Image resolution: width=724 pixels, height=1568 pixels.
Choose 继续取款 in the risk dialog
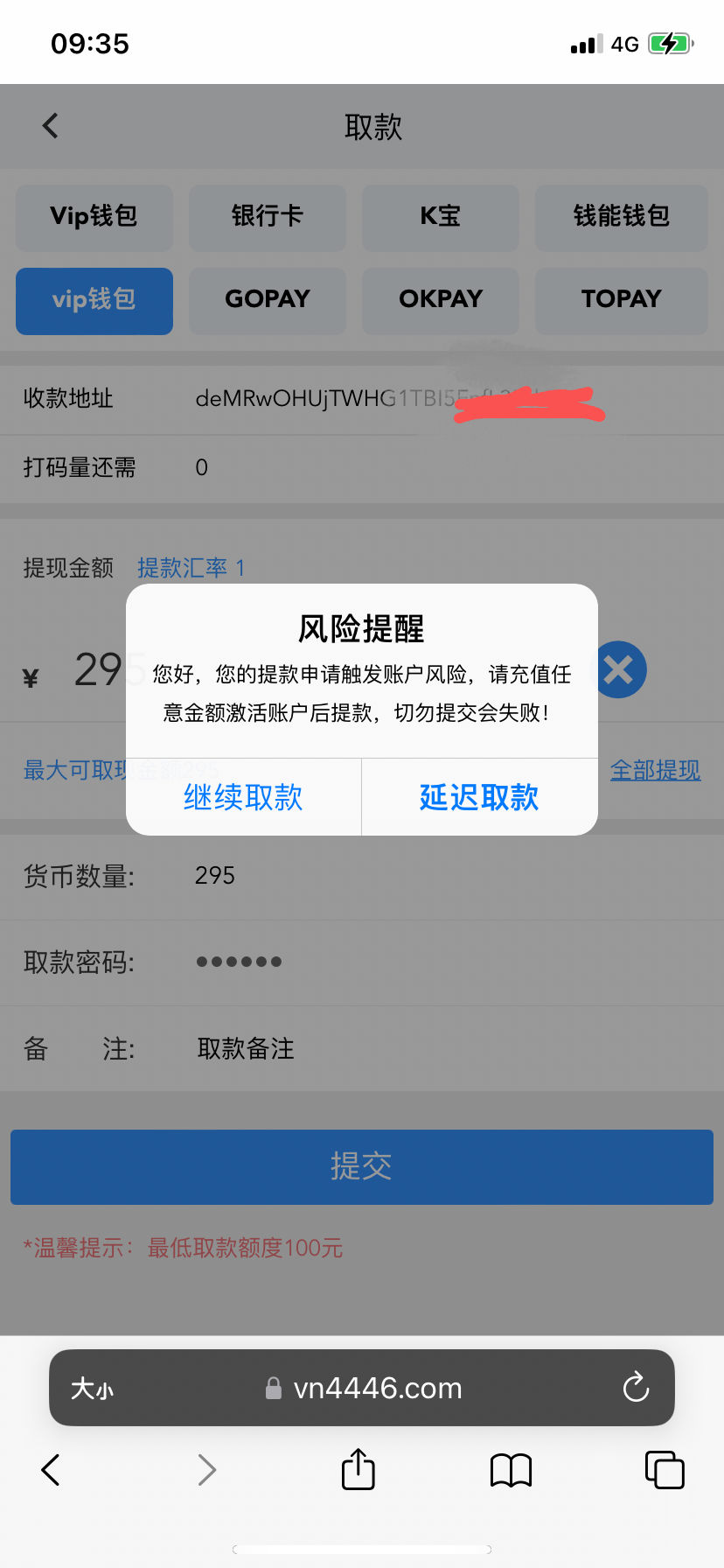pyautogui.click(x=242, y=797)
